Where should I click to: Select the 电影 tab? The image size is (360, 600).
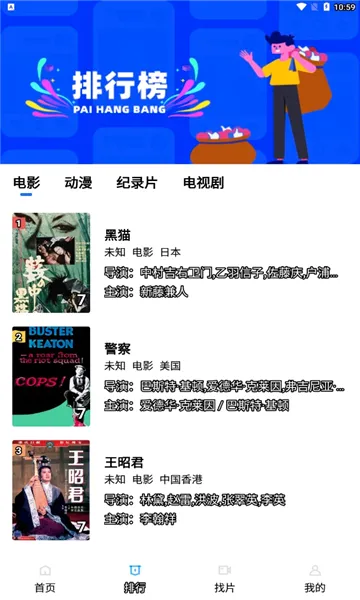click(x=26, y=183)
